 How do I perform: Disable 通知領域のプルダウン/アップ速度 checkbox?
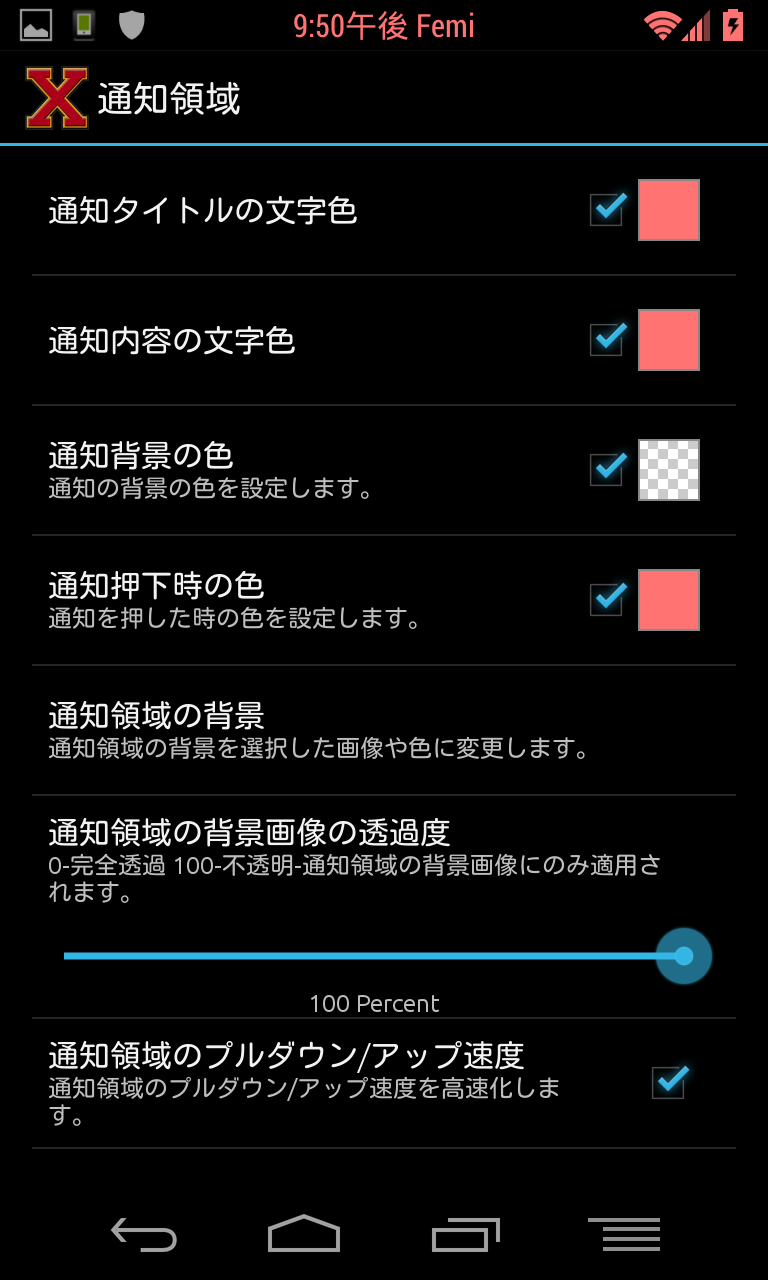pyautogui.click(x=668, y=1082)
